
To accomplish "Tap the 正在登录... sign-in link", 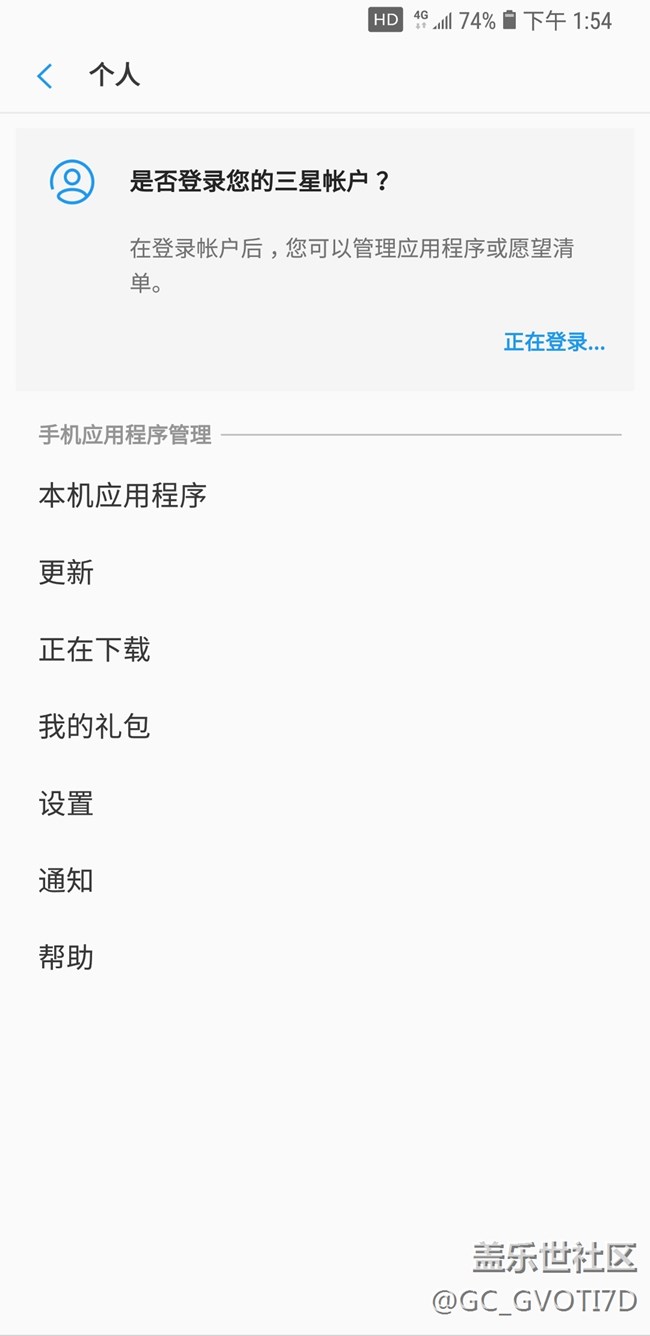I will click(554, 342).
